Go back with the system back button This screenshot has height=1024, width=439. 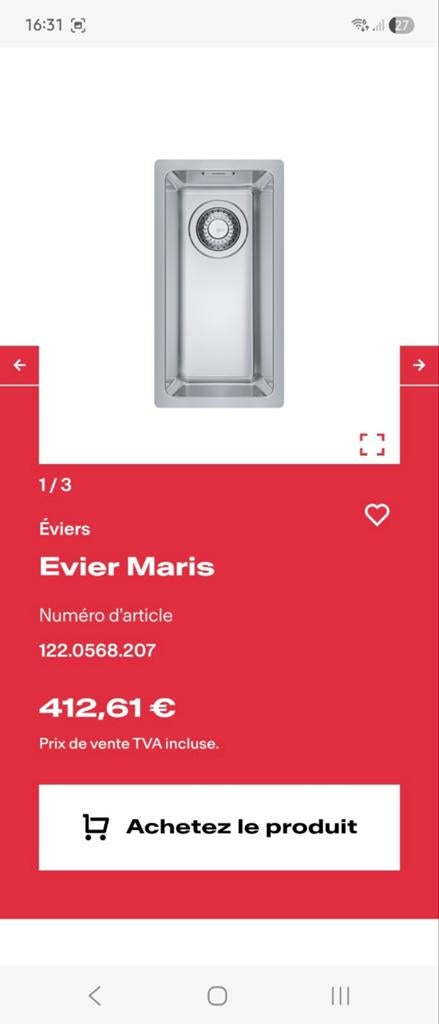(x=95, y=995)
